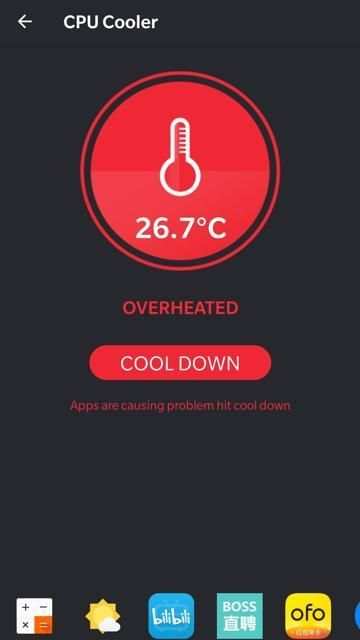Select the weather app icon
Screen dimensions: 360x640
tap(103, 616)
